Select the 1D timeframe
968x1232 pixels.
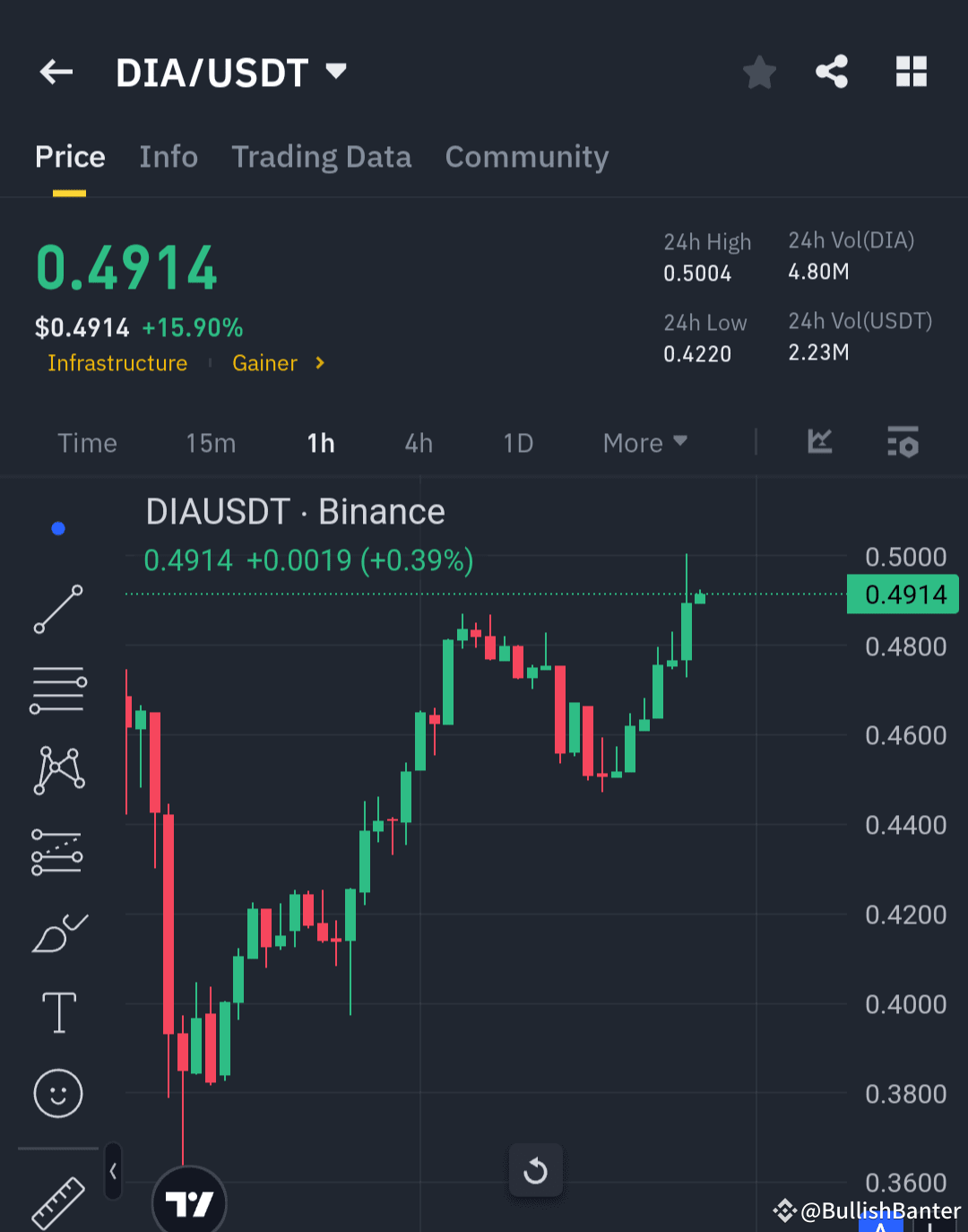(x=518, y=442)
